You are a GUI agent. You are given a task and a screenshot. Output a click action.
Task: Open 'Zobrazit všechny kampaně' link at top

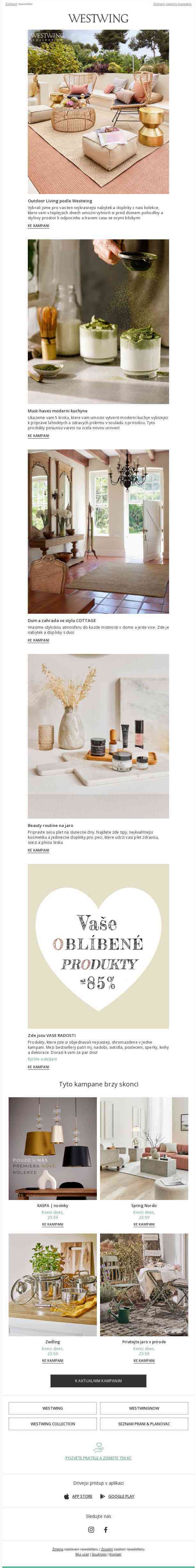tap(172, 4)
